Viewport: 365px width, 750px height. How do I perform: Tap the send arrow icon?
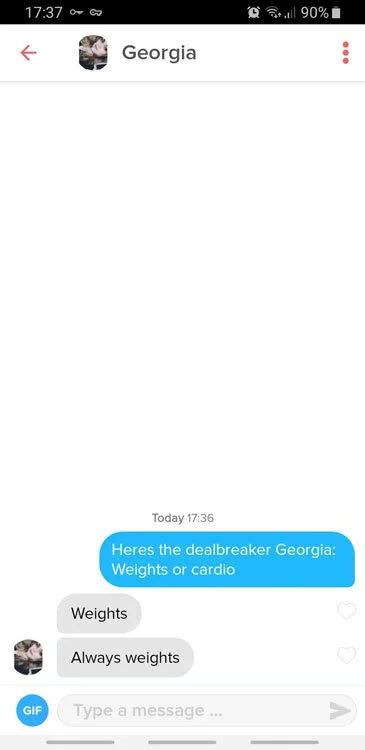click(340, 711)
